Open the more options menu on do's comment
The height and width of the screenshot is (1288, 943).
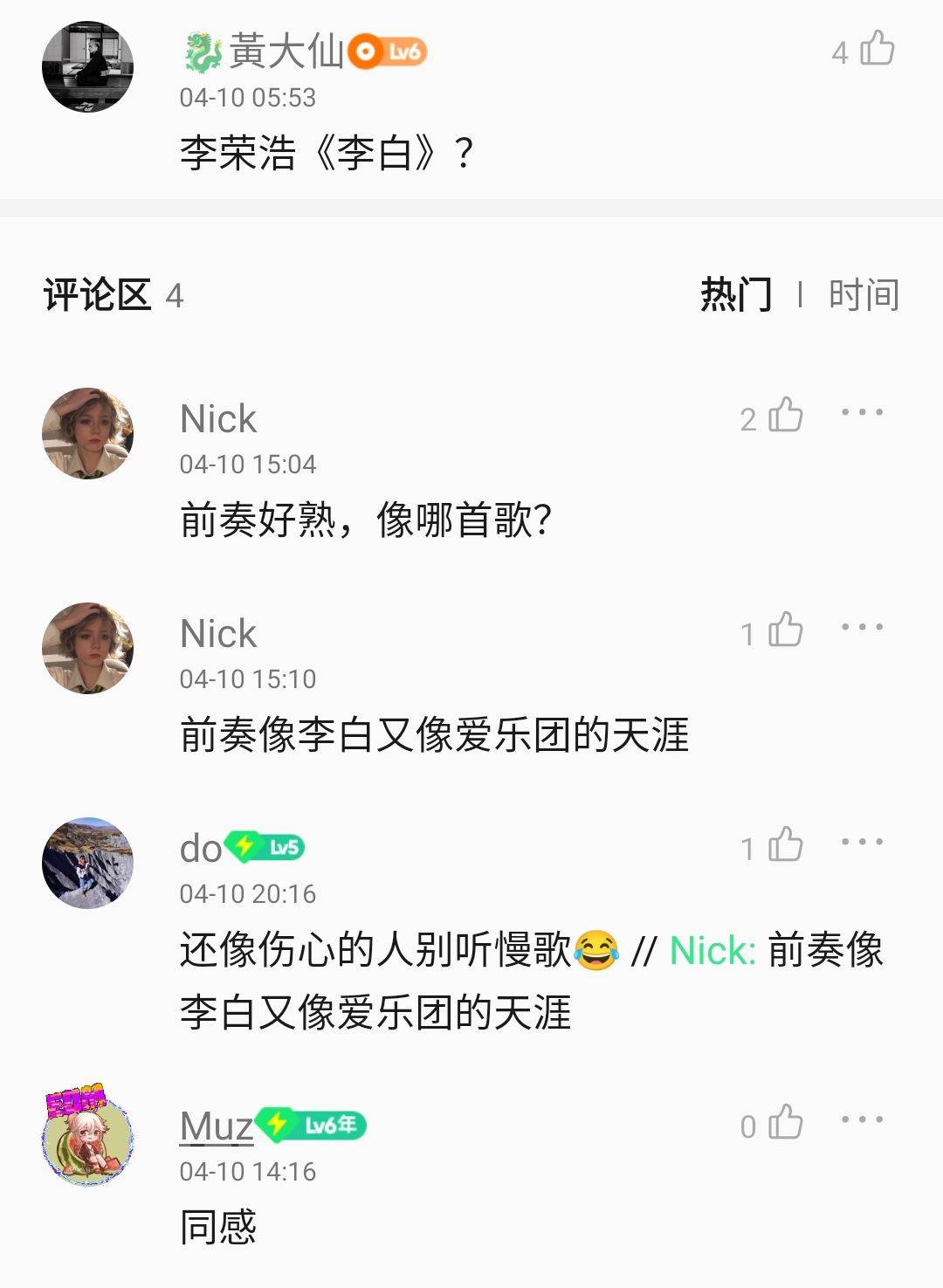tap(860, 841)
